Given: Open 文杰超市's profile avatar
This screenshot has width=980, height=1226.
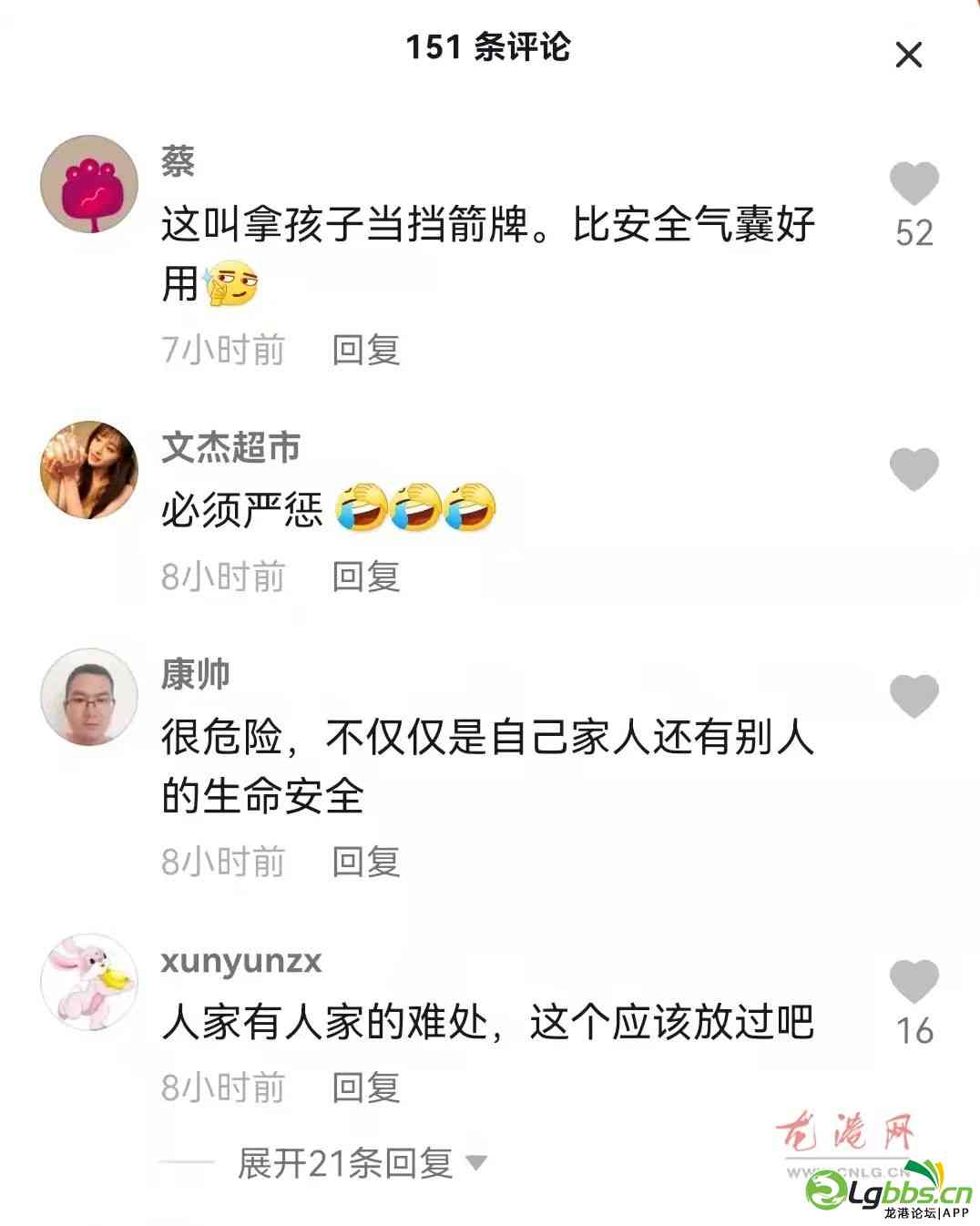Looking at the screenshot, I should (x=89, y=470).
